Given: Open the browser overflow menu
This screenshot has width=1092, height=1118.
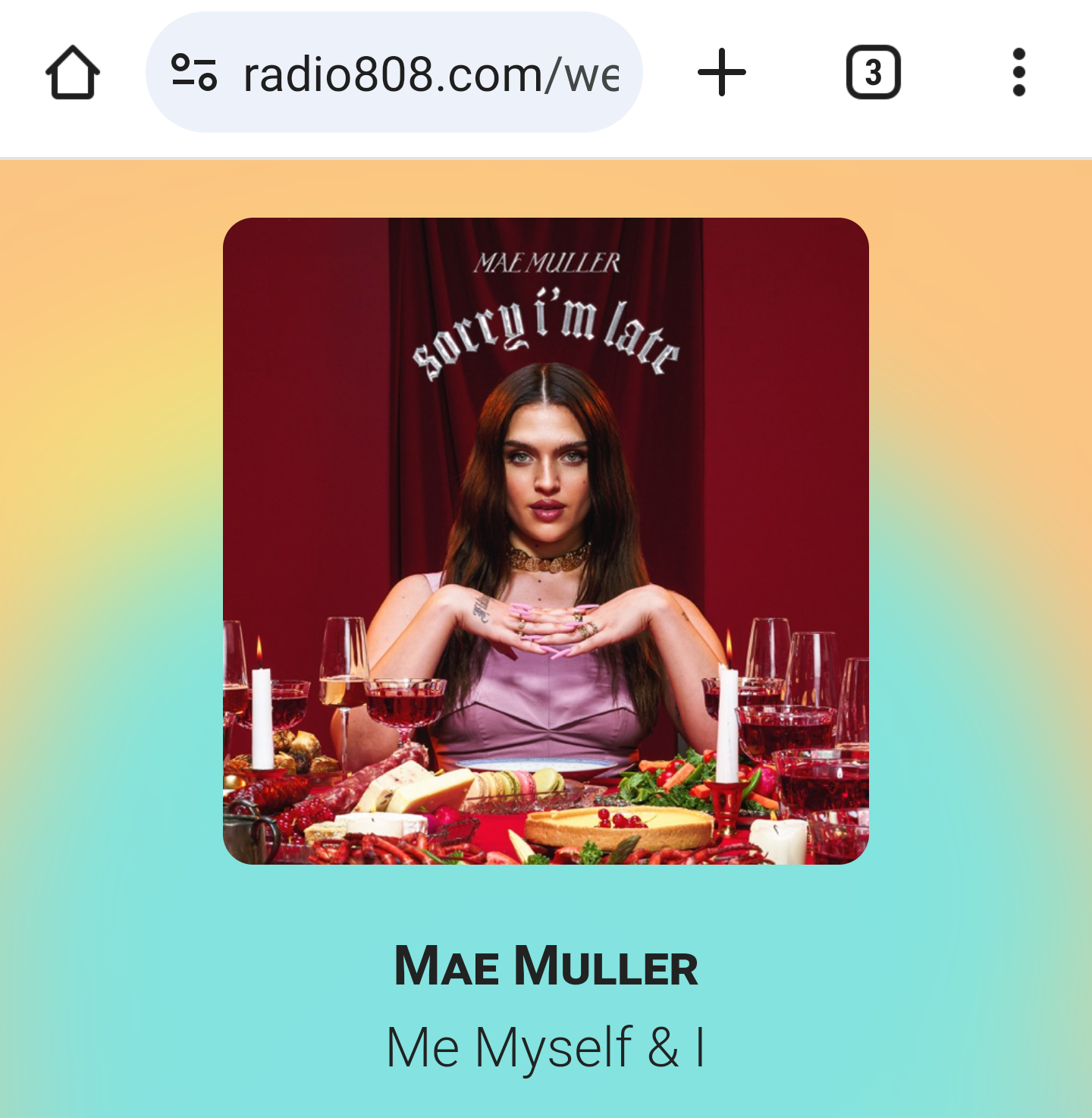Looking at the screenshot, I should coord(1018,73).
